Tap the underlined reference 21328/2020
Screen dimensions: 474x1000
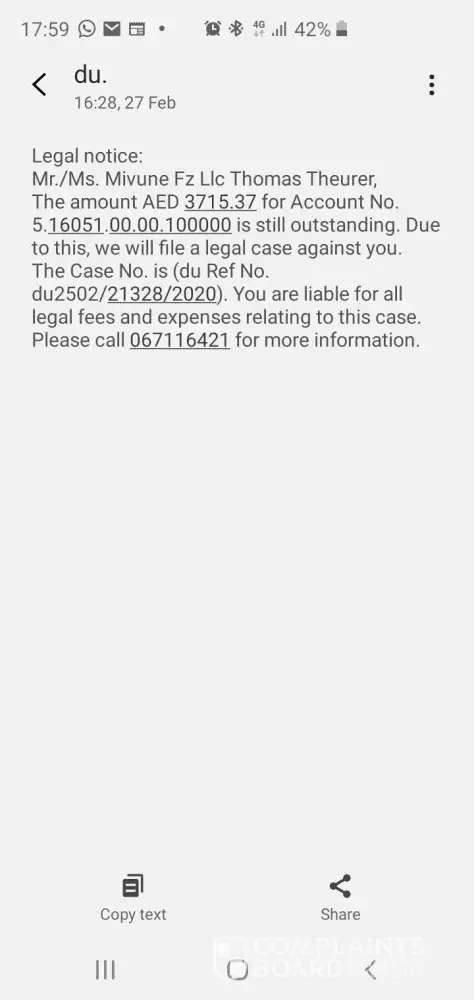tap(163, 294)
